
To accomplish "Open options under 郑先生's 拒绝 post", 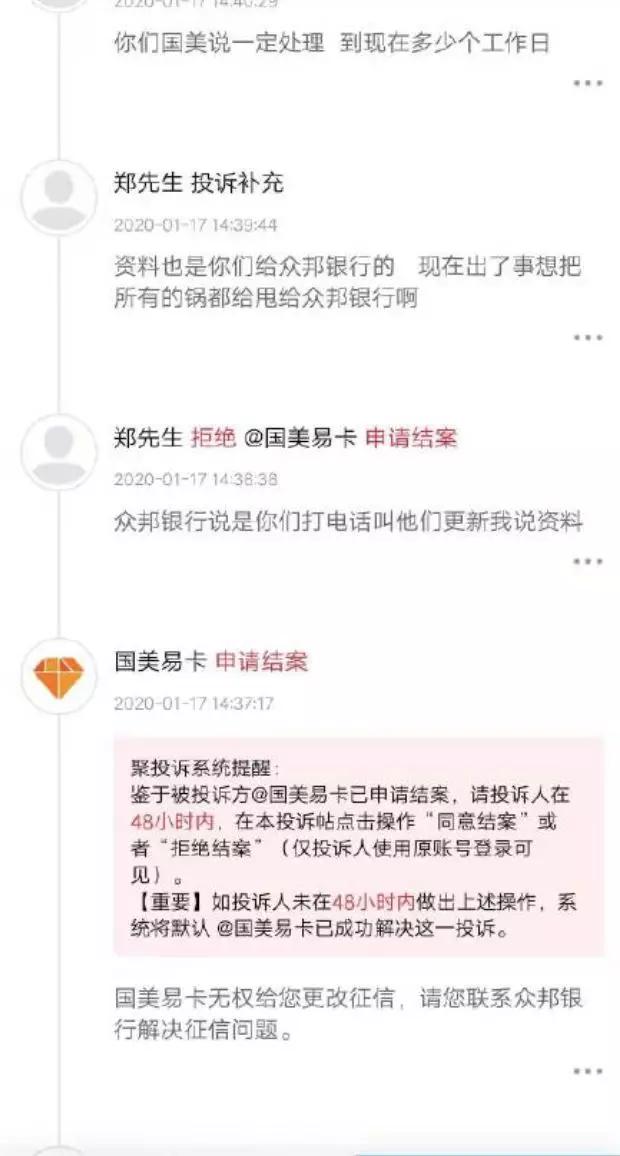I will (x=587, y=562).
